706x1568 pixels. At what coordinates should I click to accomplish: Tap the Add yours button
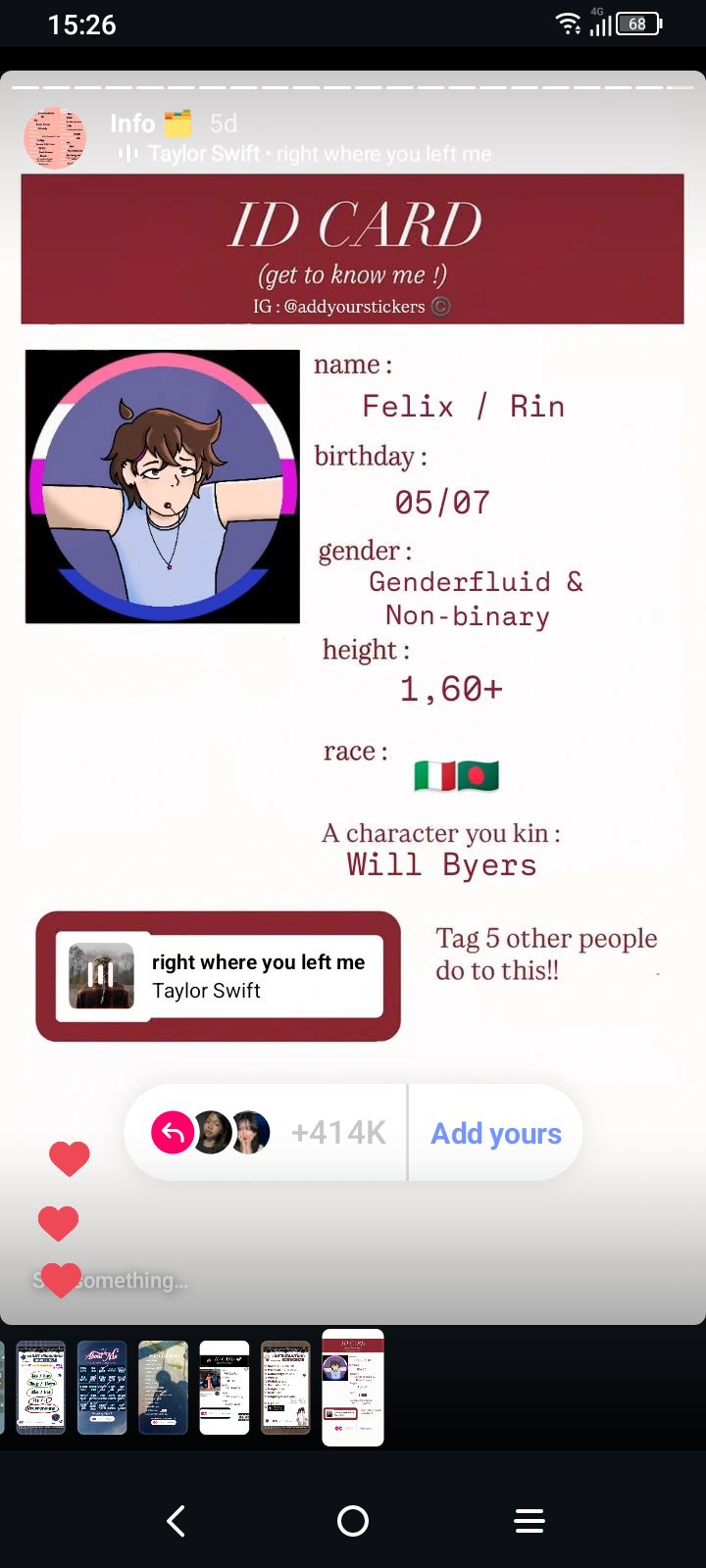click(495, 1133)
